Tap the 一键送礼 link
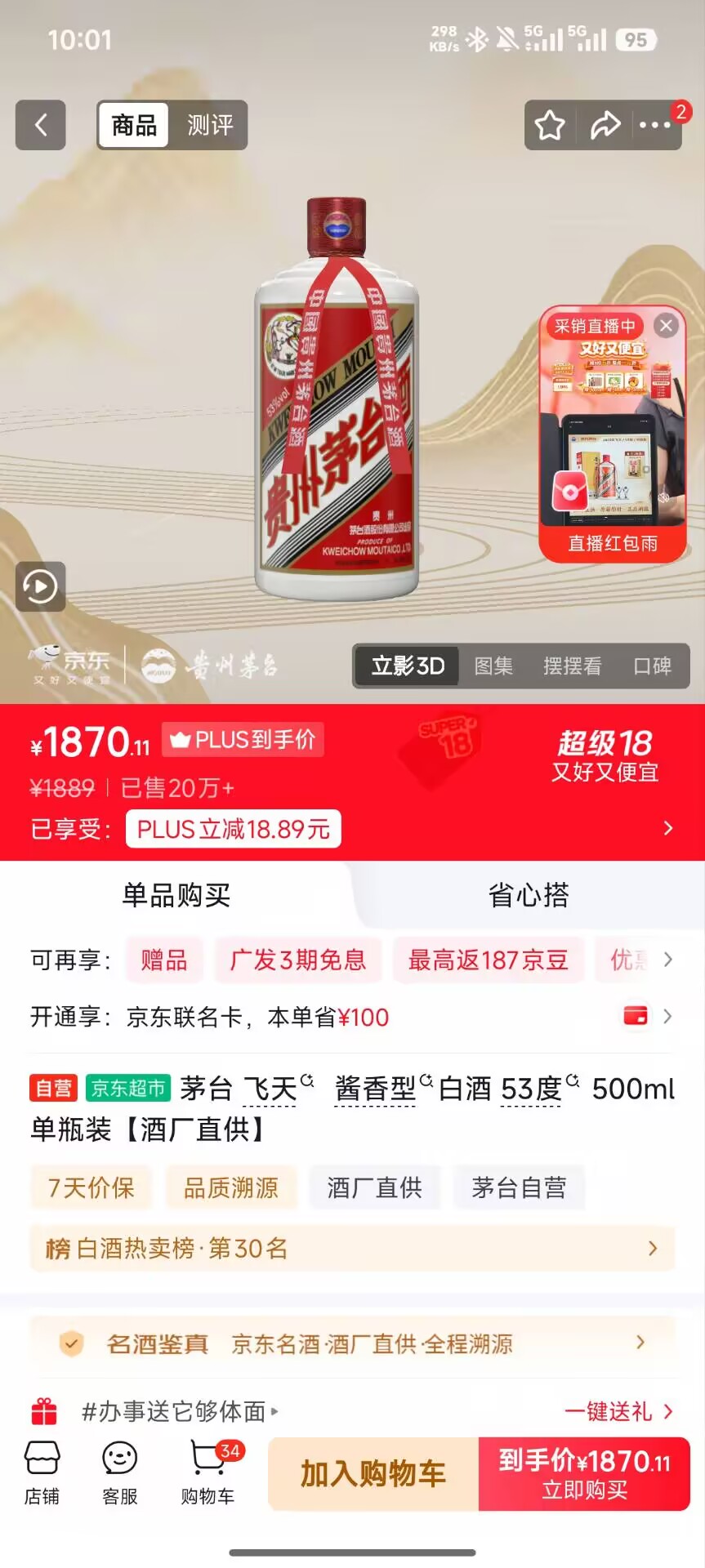 pyautogui.click(x=618, y=1411)
